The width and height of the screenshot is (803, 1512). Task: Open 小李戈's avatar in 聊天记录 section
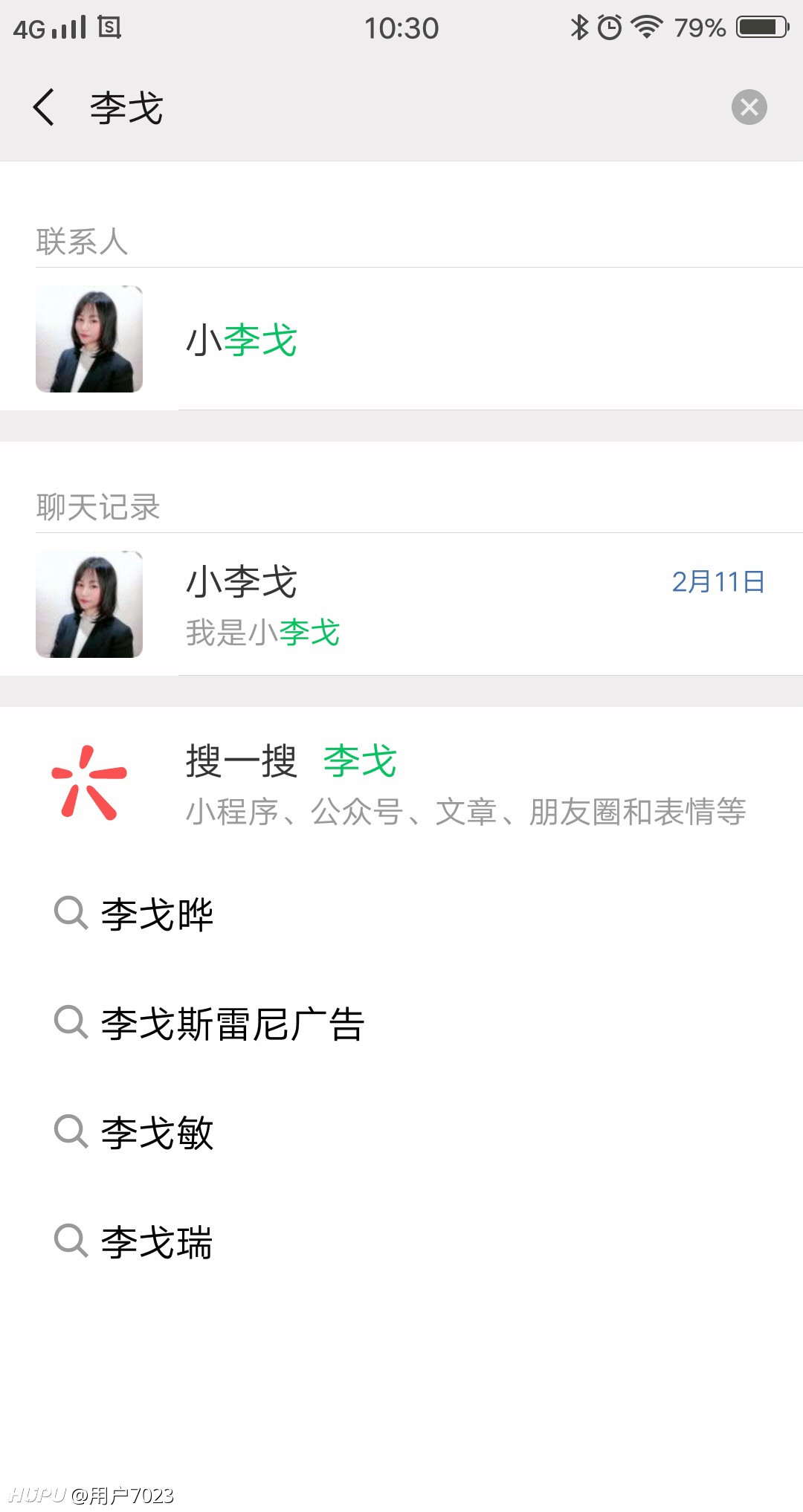[x=89, y=604]
